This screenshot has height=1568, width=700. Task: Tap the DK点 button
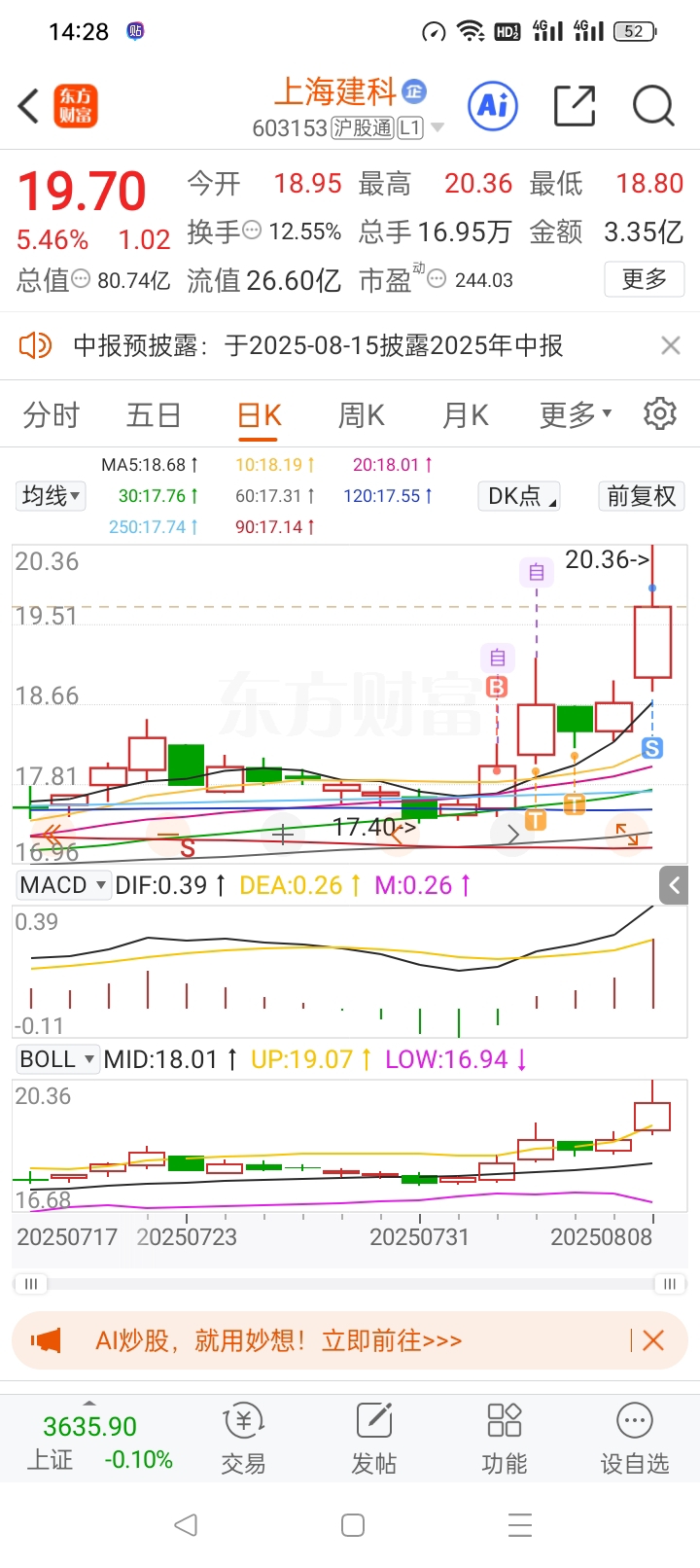coord(519,496)
